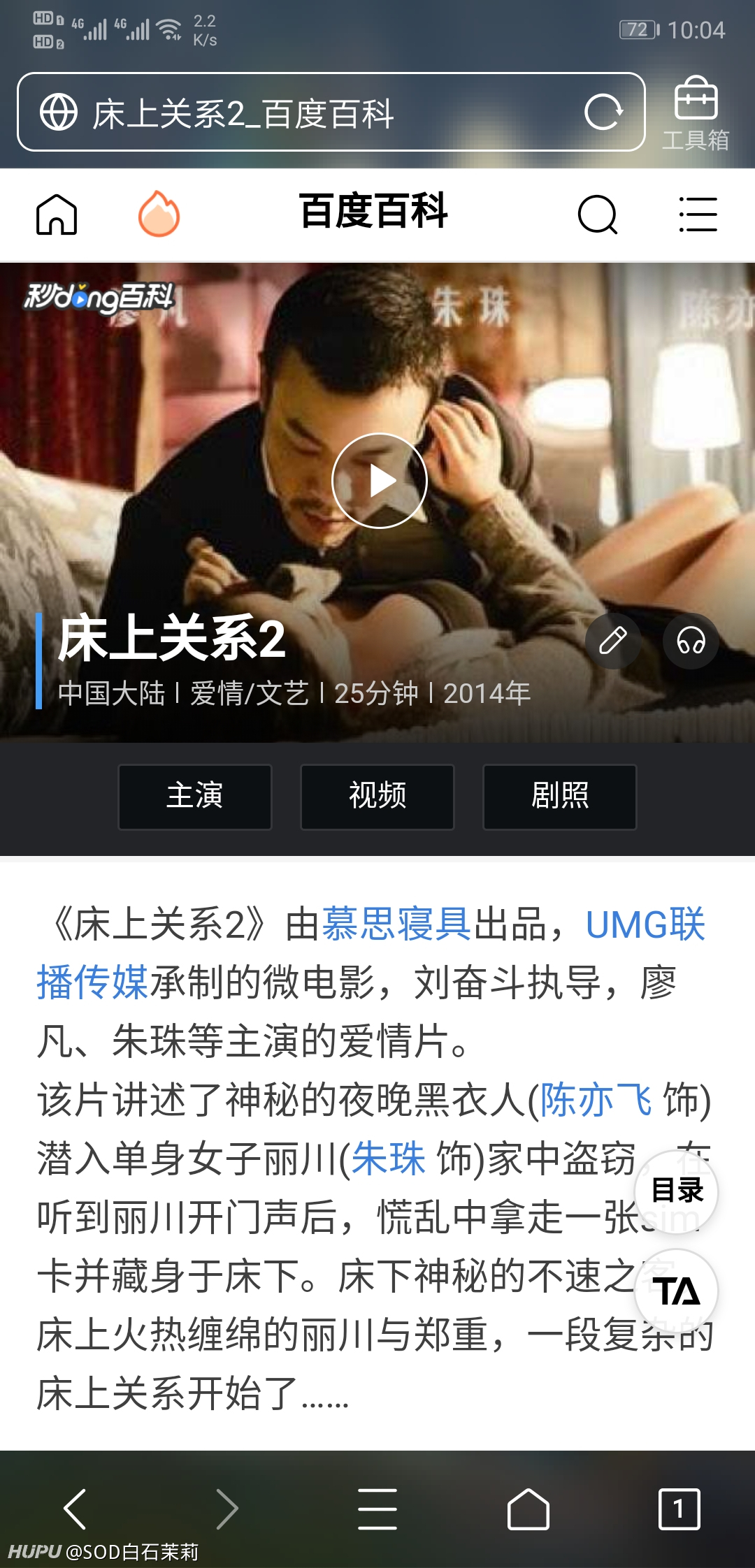
Task: Open the 陈亦飞 actor link
Action: click(x=596, y=1100)
